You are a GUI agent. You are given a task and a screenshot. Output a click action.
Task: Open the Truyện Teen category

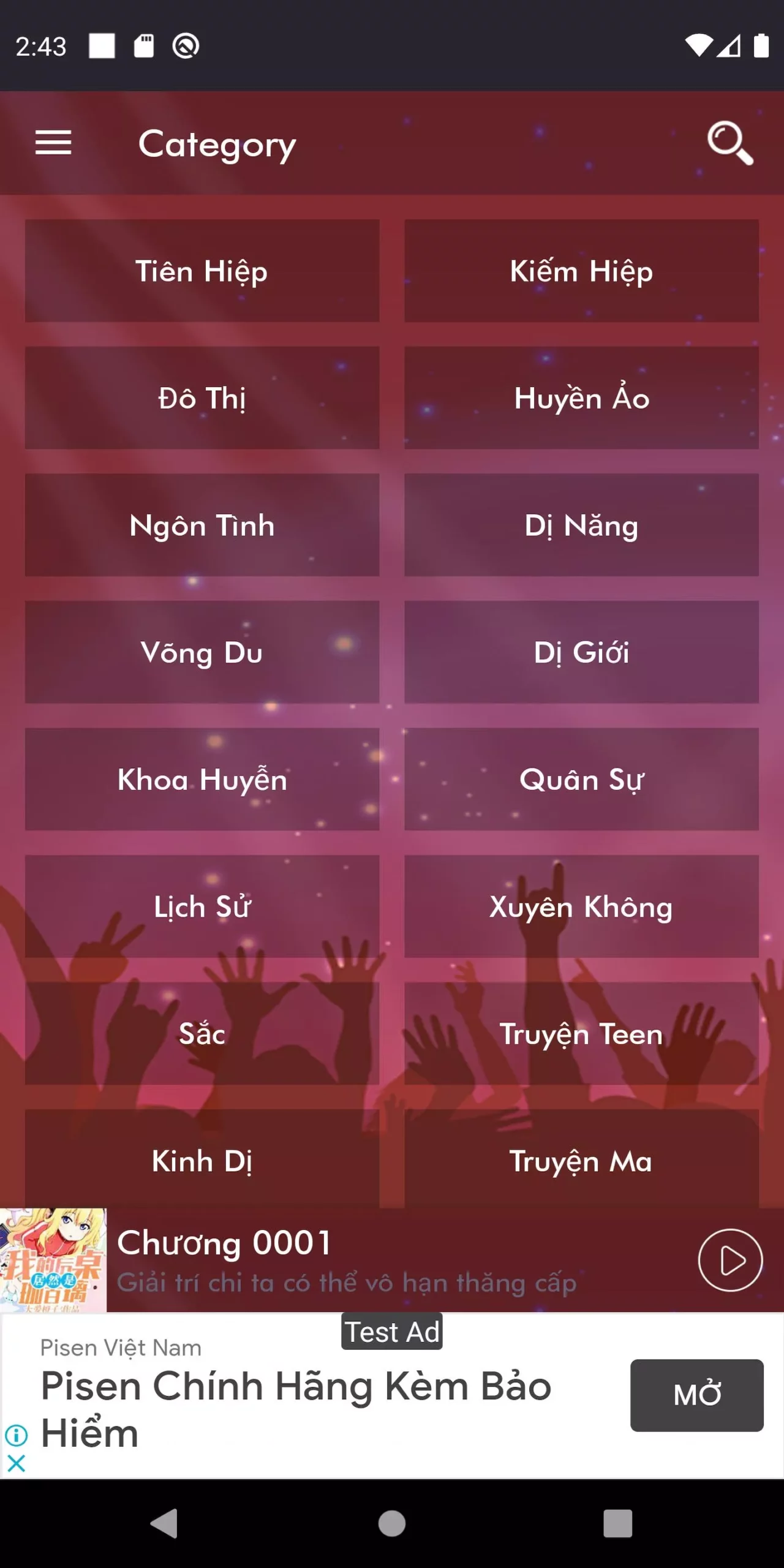pyautogui.click(x=581, y=1034)
